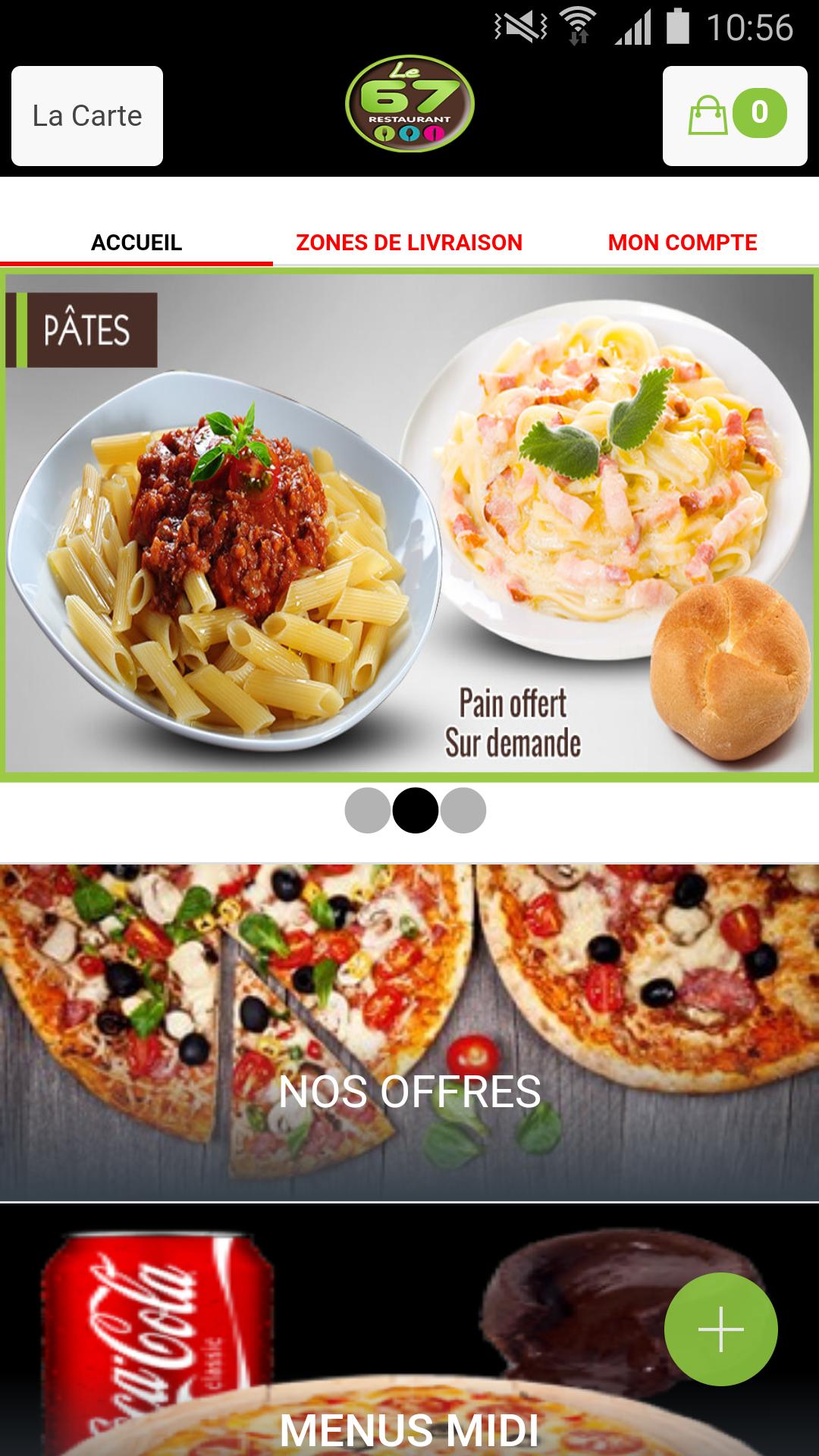Select the third carousel page dot

click(463, 811)
